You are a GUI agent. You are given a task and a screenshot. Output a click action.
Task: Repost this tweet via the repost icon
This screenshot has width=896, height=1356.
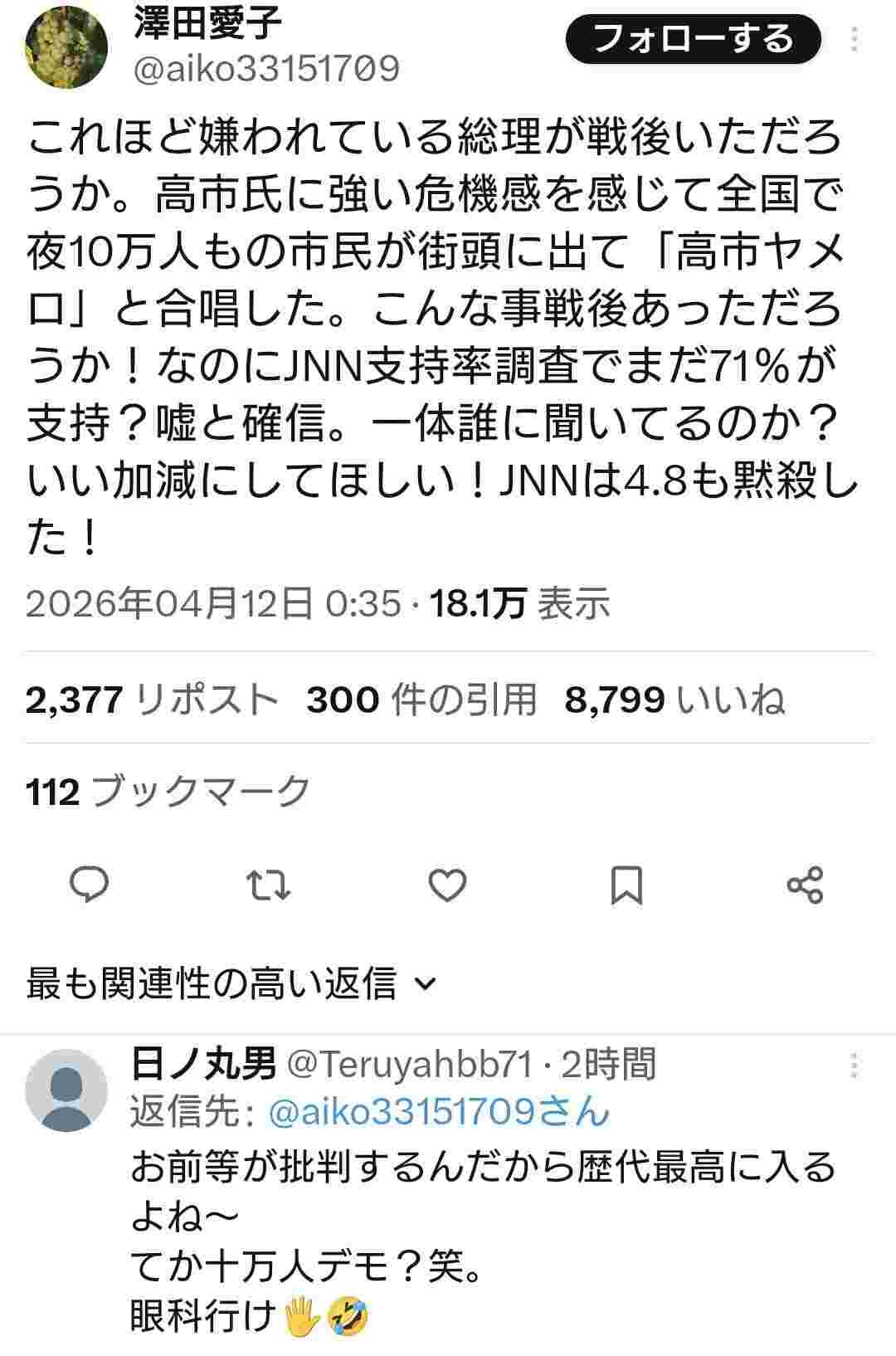pos(270,885)
